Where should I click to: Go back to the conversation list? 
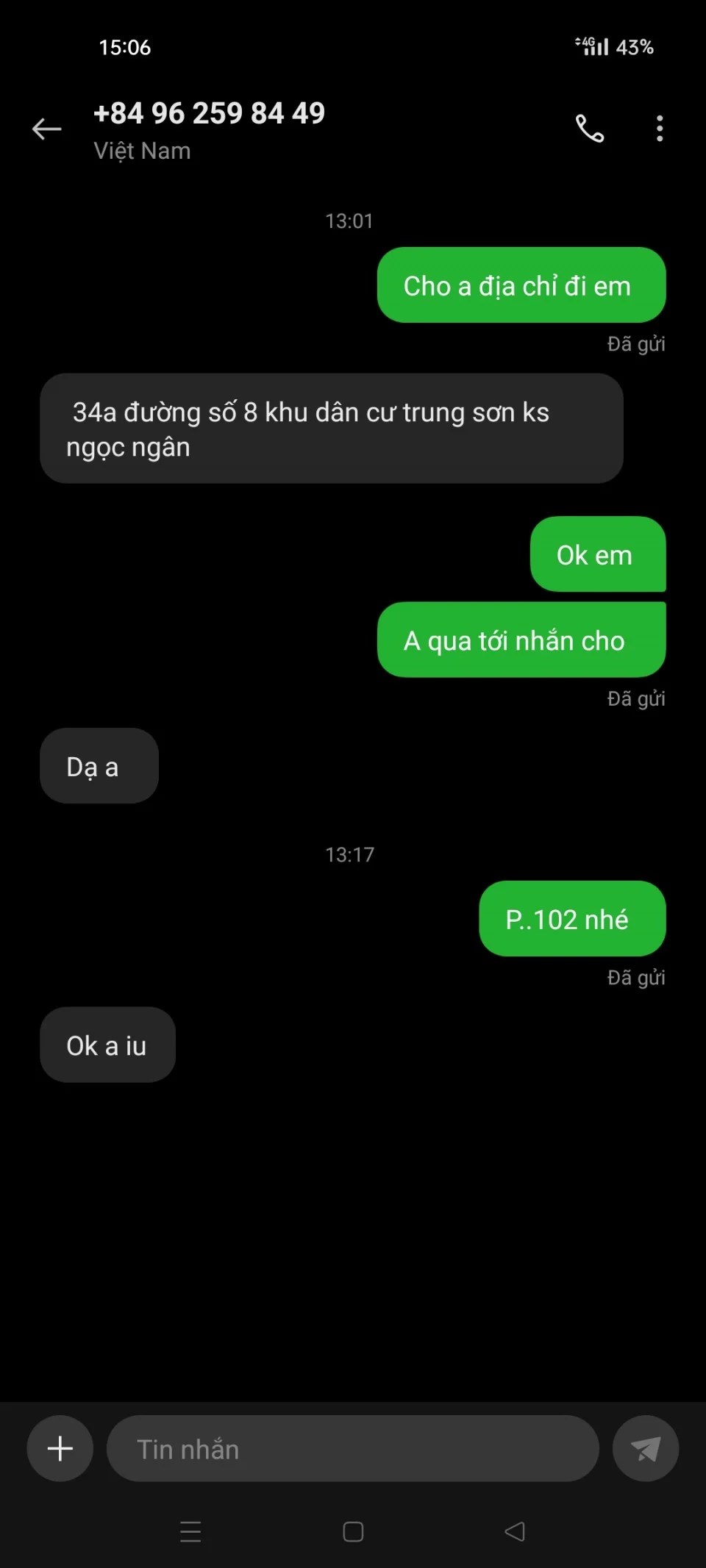point(46,129)
